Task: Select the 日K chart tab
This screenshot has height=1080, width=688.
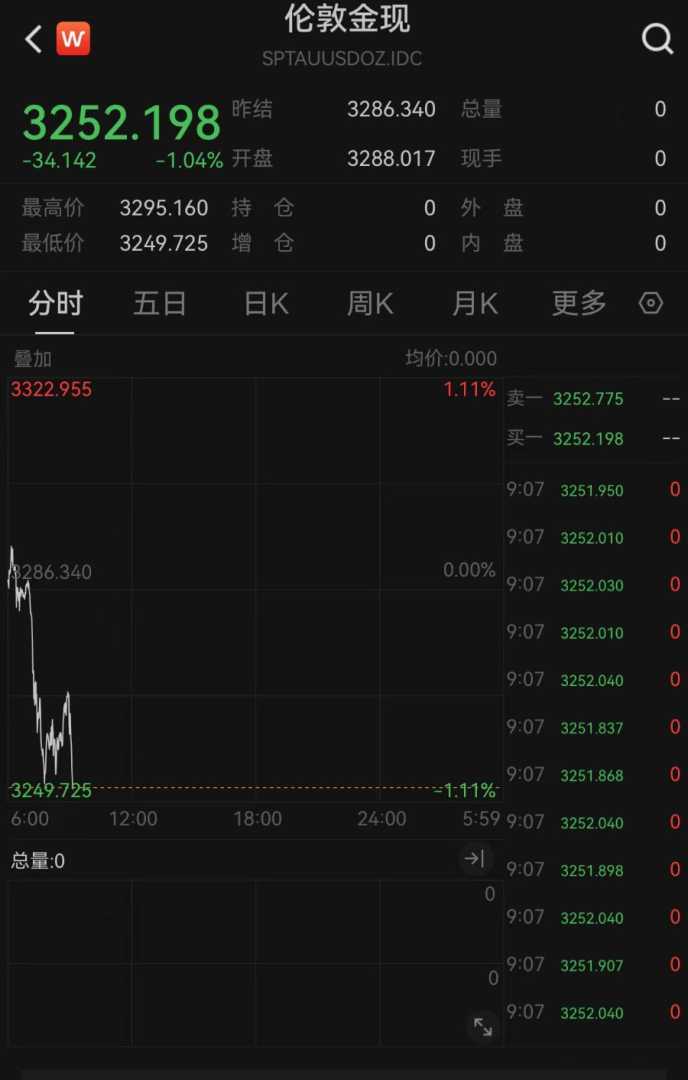Action: [x=266, y=303]
